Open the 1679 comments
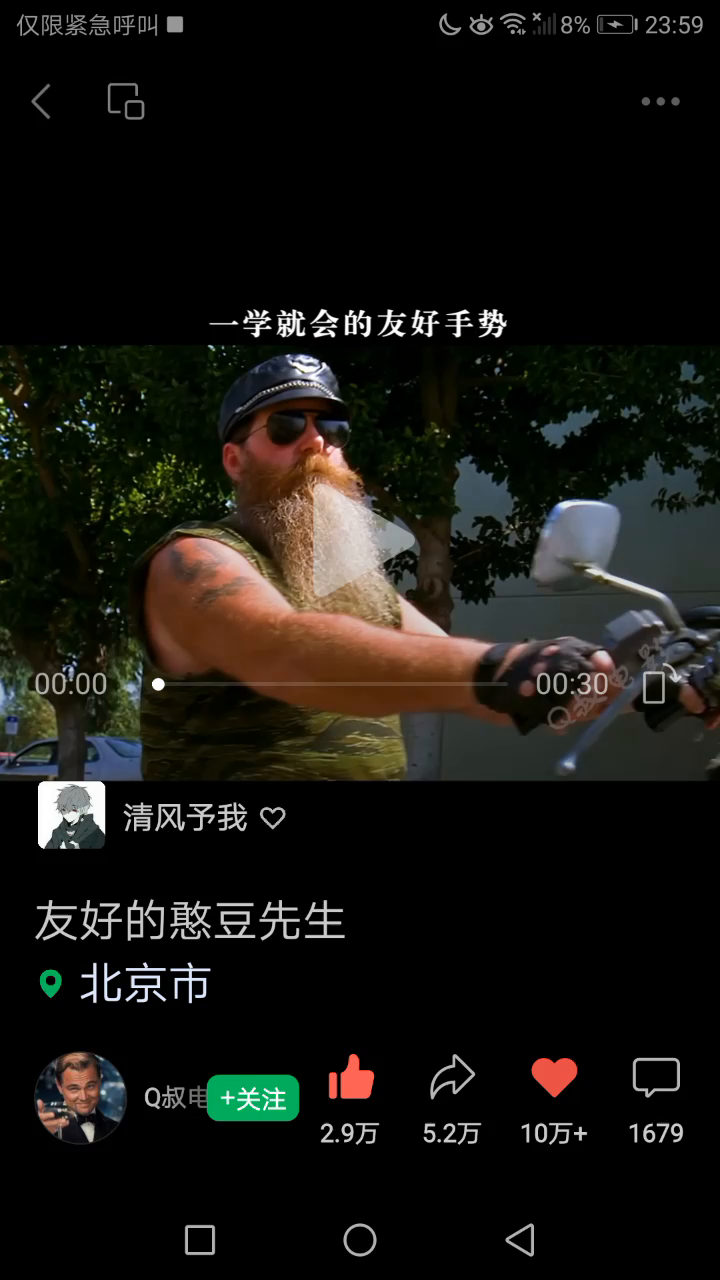Screen dimensions: 720x1280 click(656, 1080)
